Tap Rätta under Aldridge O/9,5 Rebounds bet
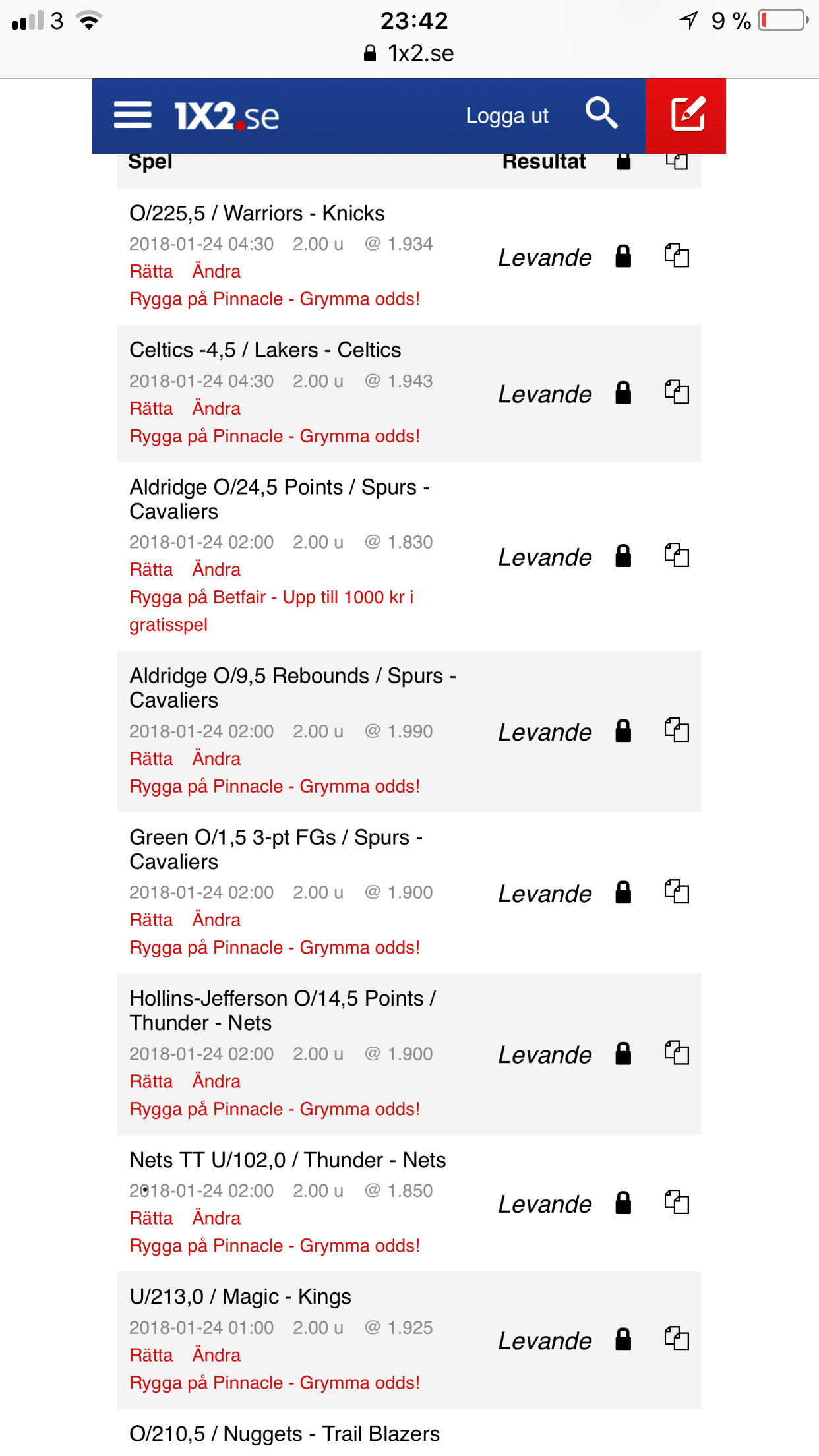This screenshot has width=819, height=1456. 151,758
